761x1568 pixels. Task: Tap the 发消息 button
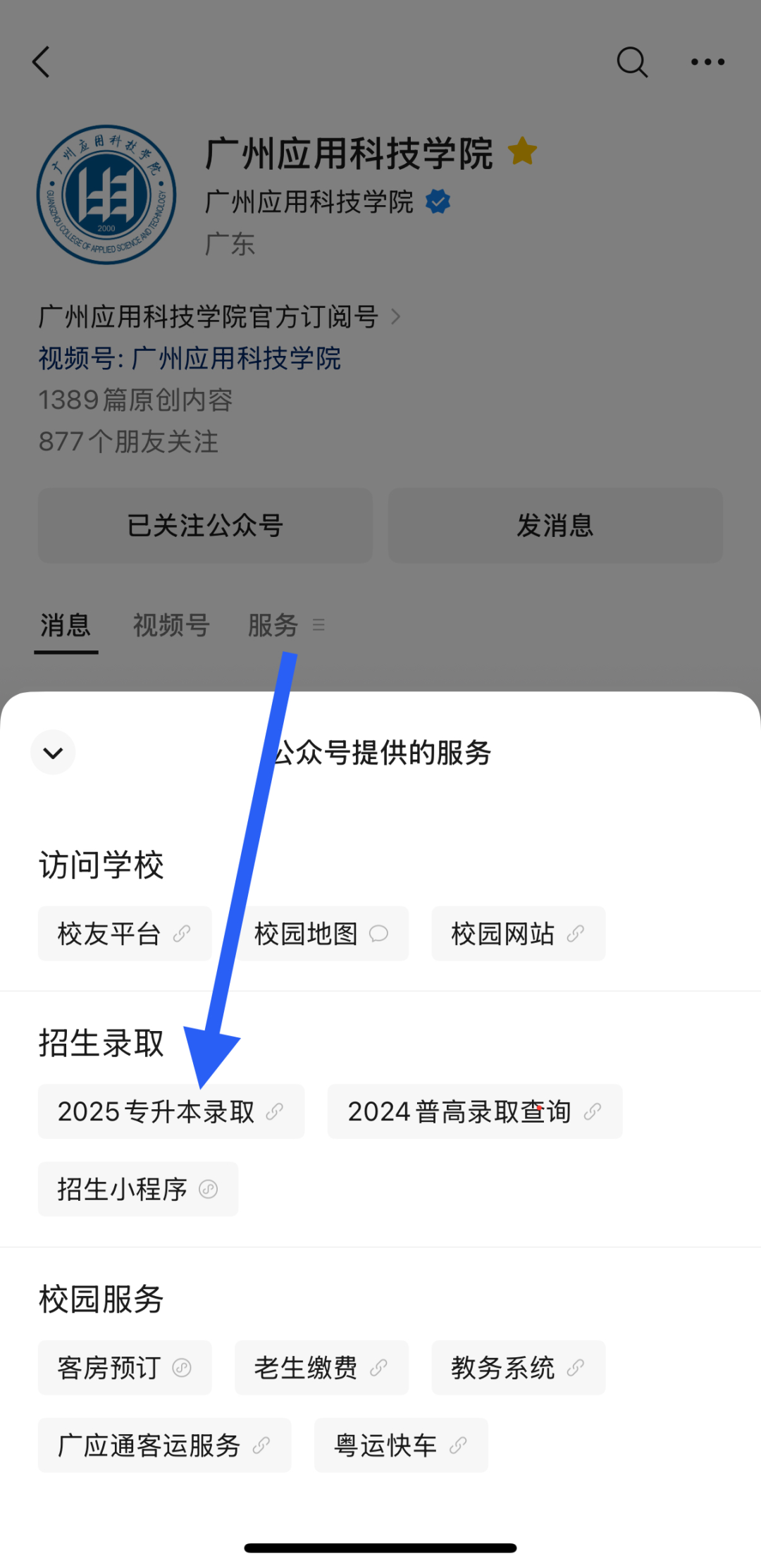click(x=555, y=526)
